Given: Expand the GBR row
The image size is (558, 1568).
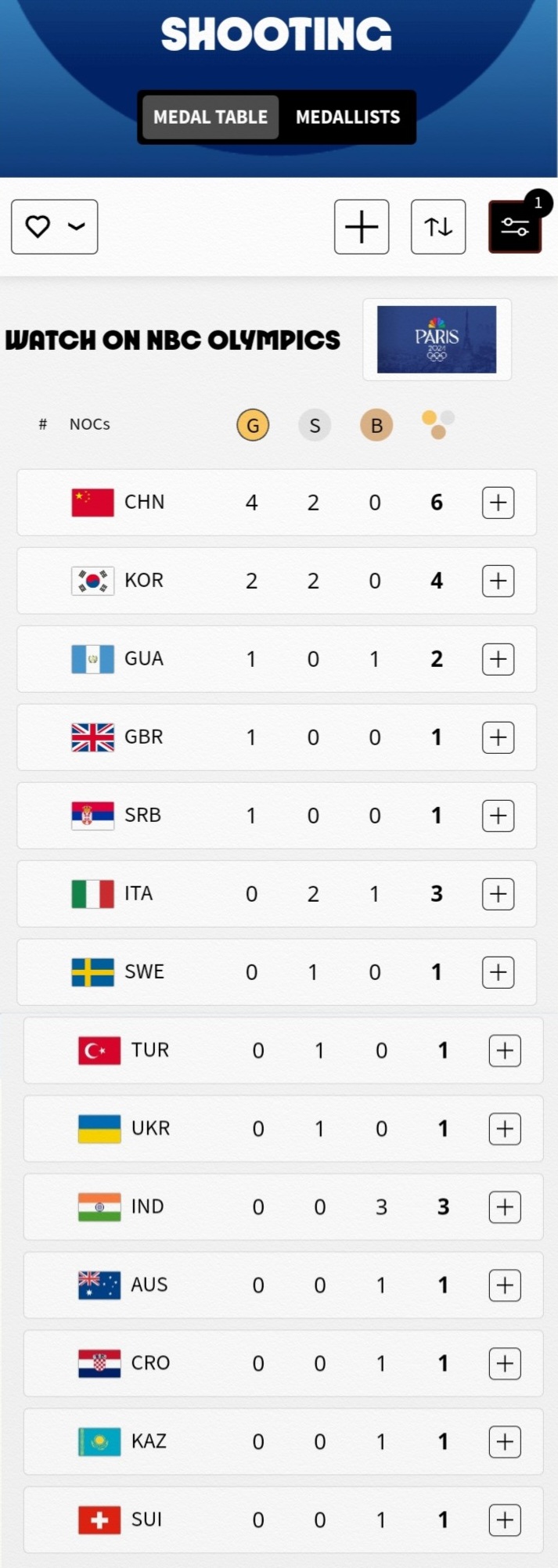Looking at the screenshot, I should [x=498, y=737].
